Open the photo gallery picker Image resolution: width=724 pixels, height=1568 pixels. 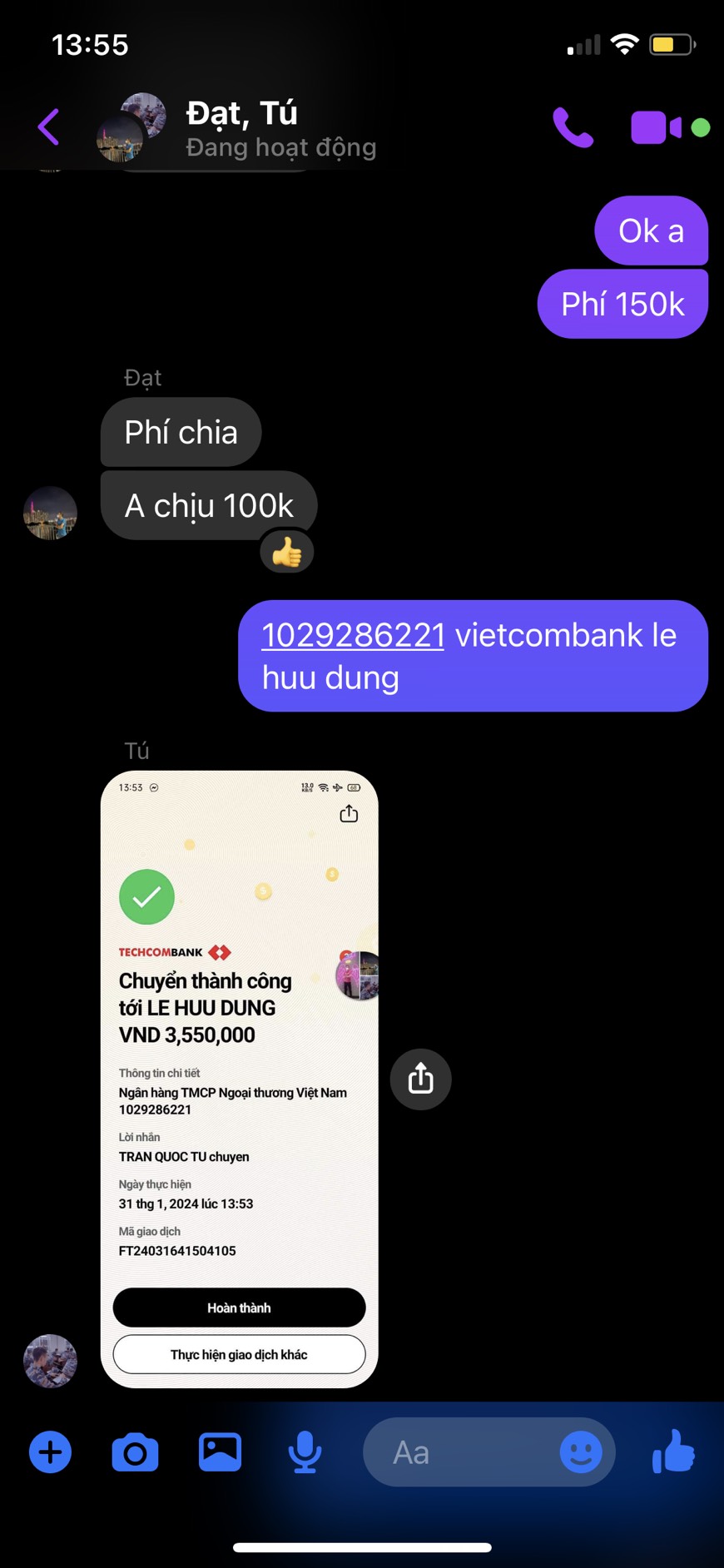click(x=220, y=1452)
